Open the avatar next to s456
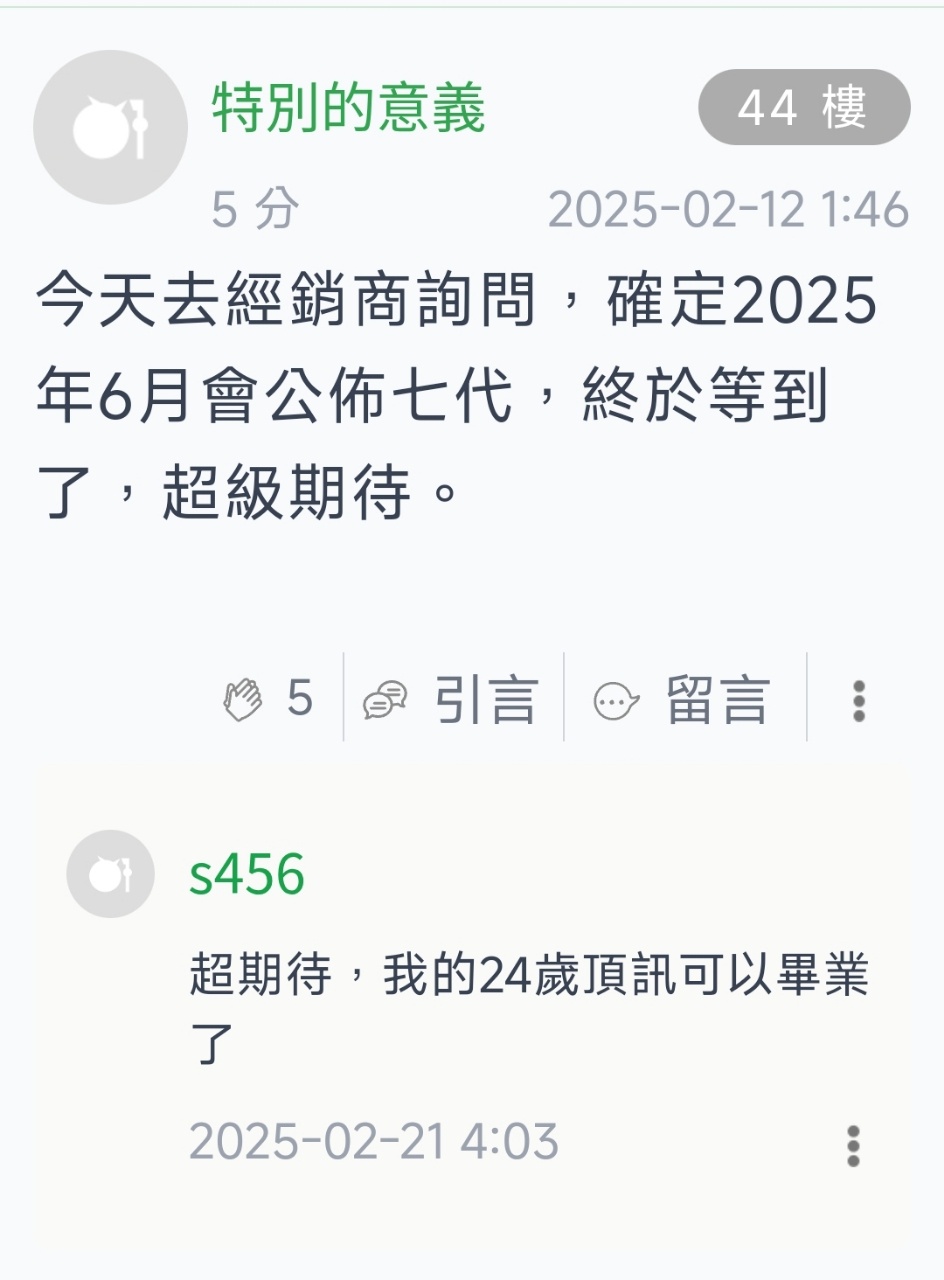 (110, 874)
